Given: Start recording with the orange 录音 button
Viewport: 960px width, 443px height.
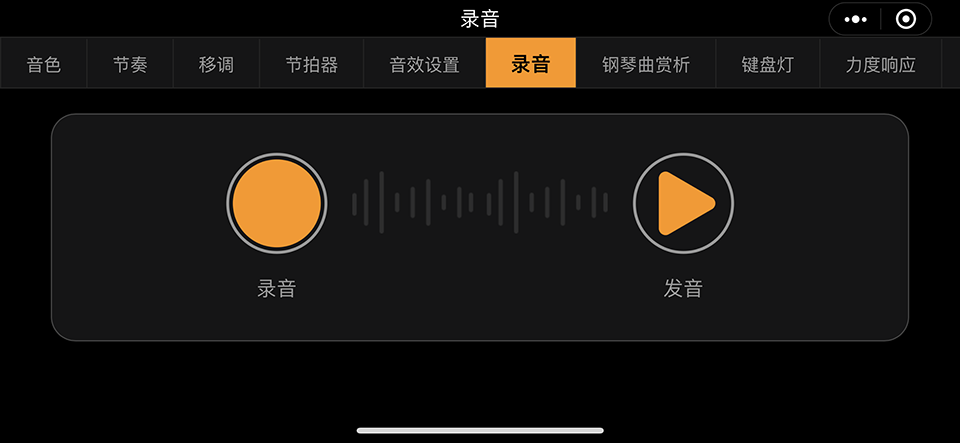Looking at the screenshot, I should click(x=277, y=203).
